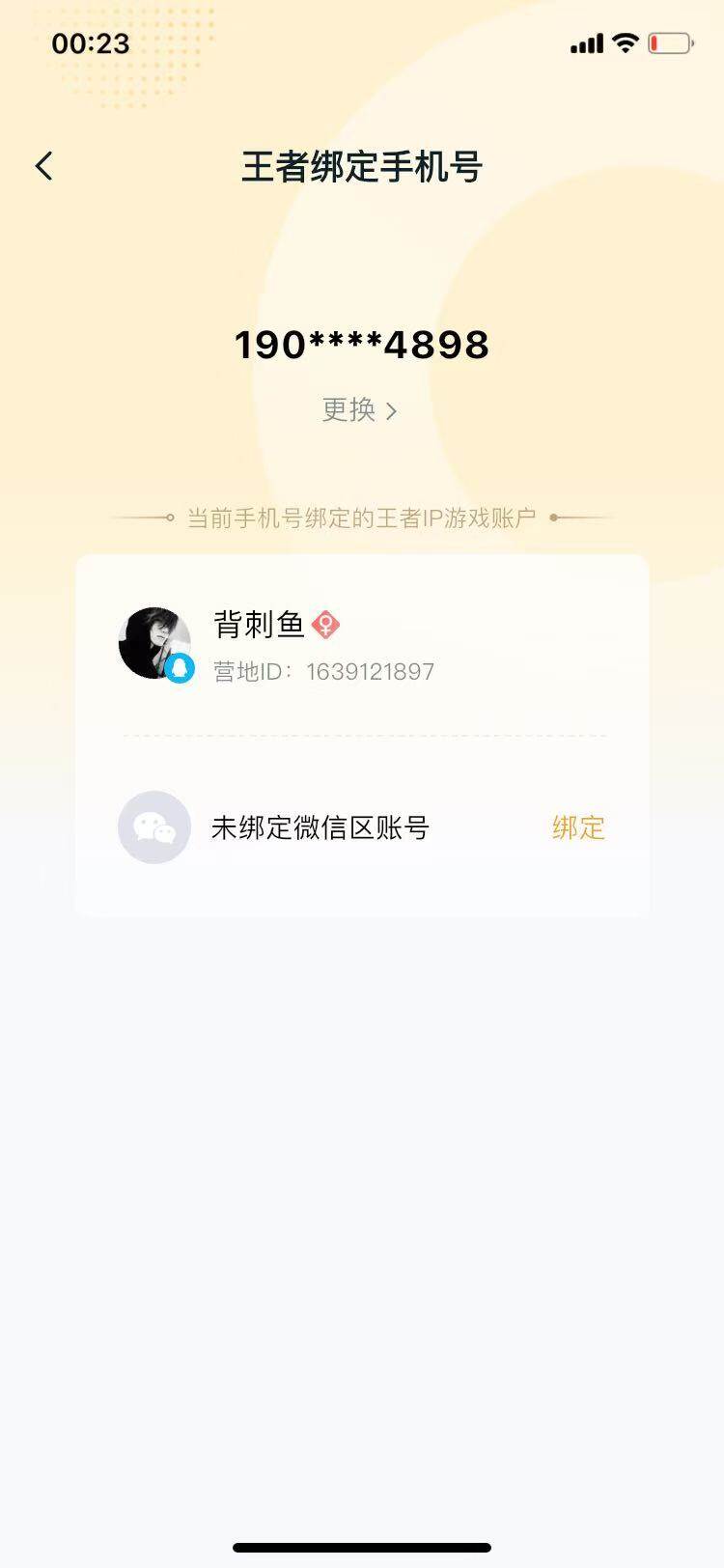Tap the 营地ID number 1639121897
The image size is (724, 1568).
tap(372, 671)
